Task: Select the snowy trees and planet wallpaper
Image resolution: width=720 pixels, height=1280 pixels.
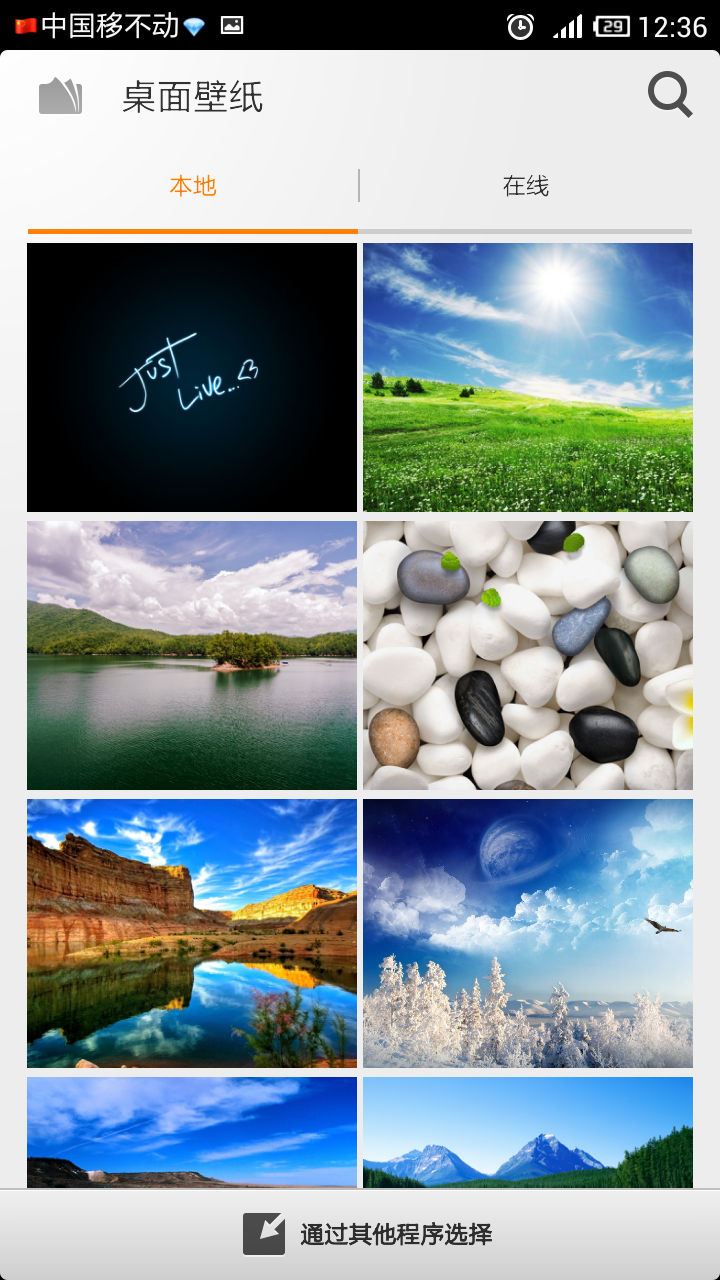Action: (528, 933)
